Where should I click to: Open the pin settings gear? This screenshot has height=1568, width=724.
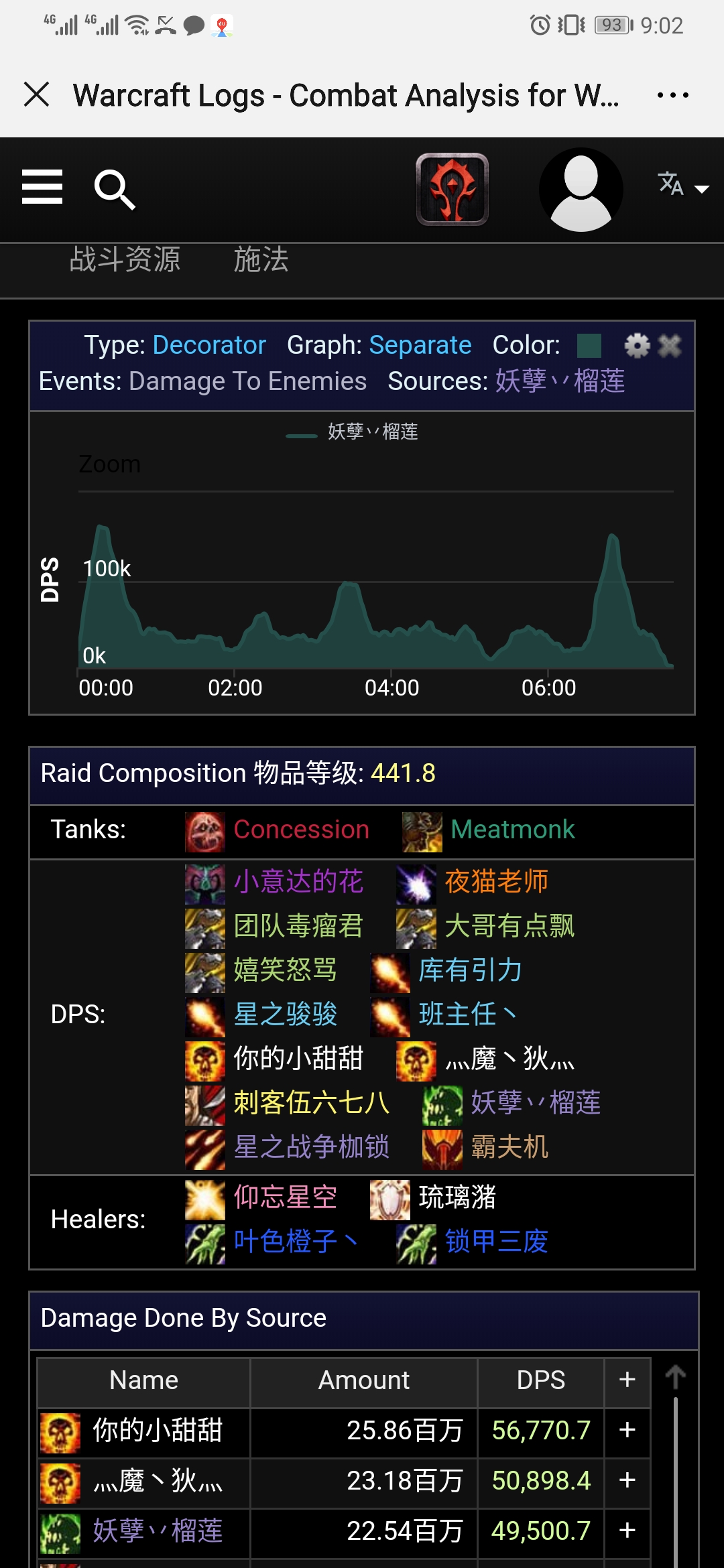pos(638,346)
